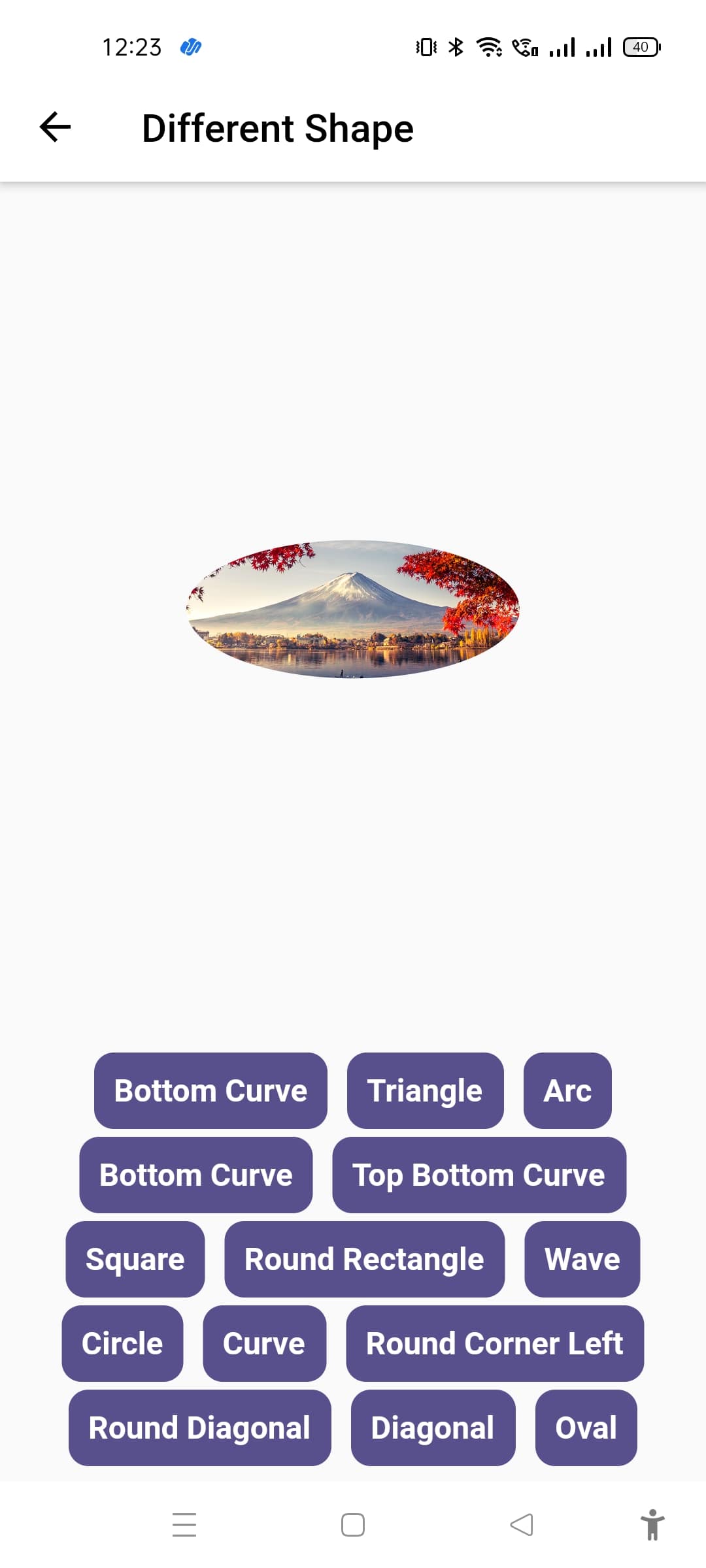
Task: Select the Square shape
Action: coord(135,1259)
